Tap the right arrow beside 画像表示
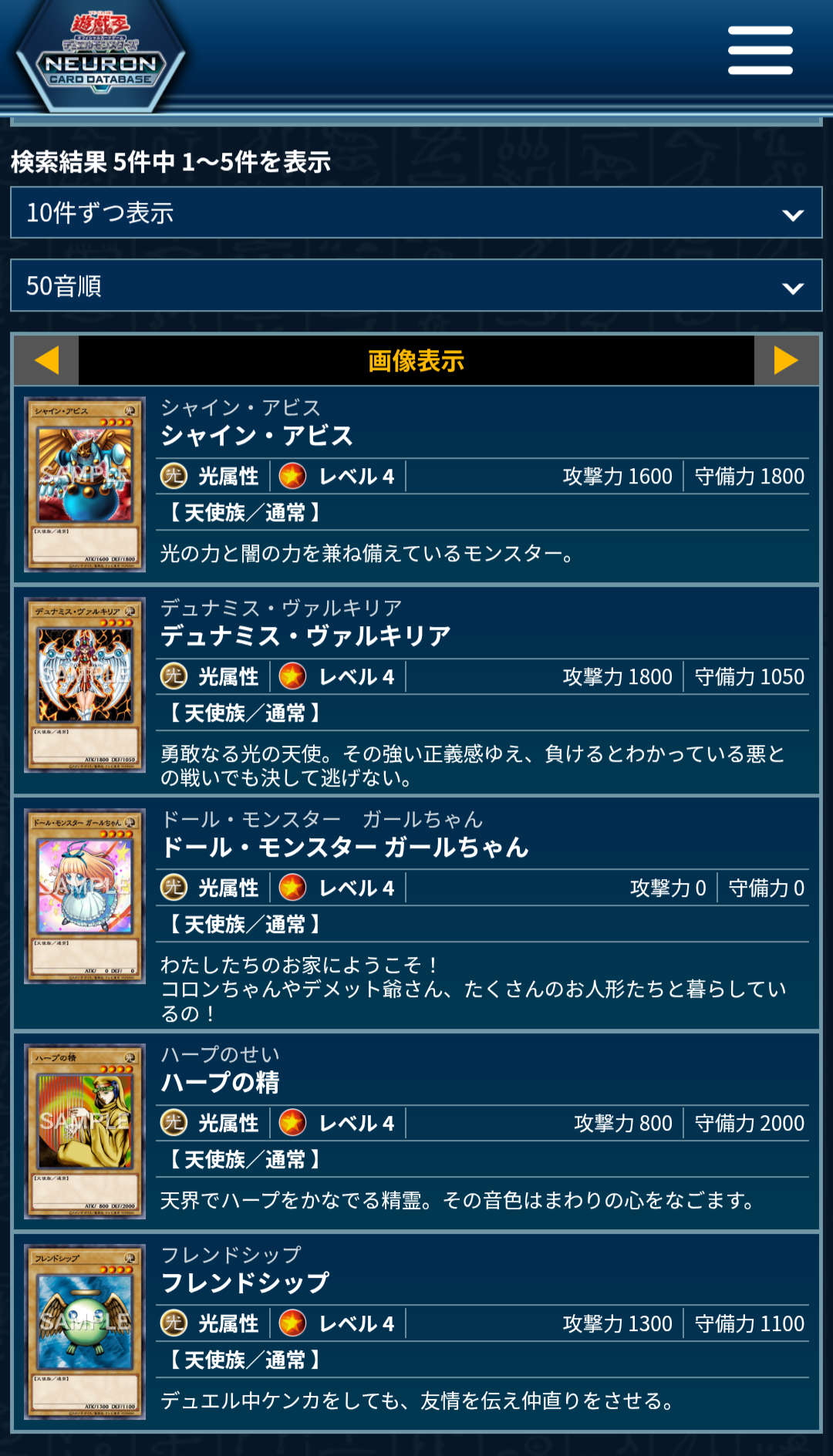 [x=785, y=360]
